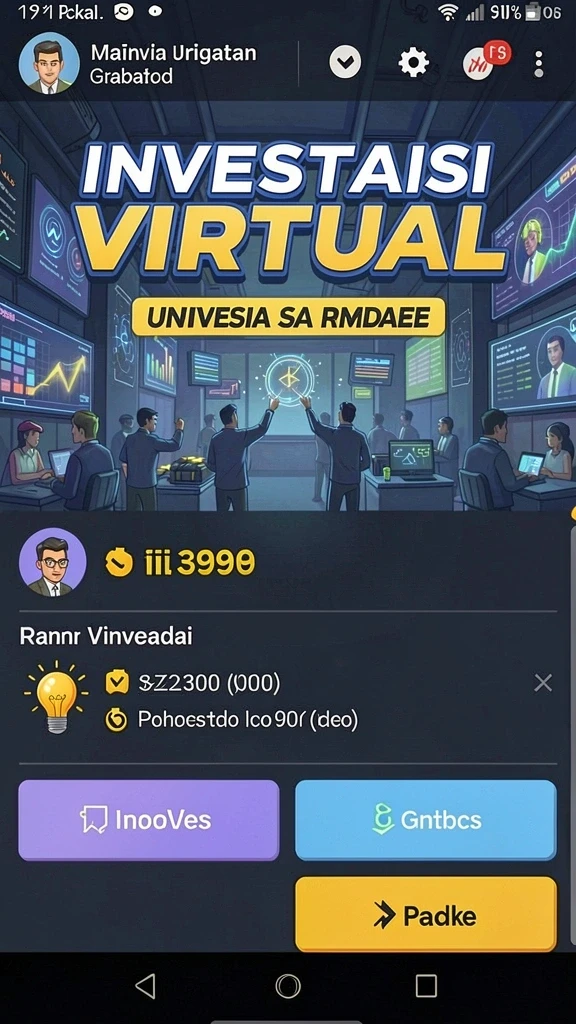Open the avatar beside the coin balance
Screen dimensions: 576x1024
click(x=52, y=562)
